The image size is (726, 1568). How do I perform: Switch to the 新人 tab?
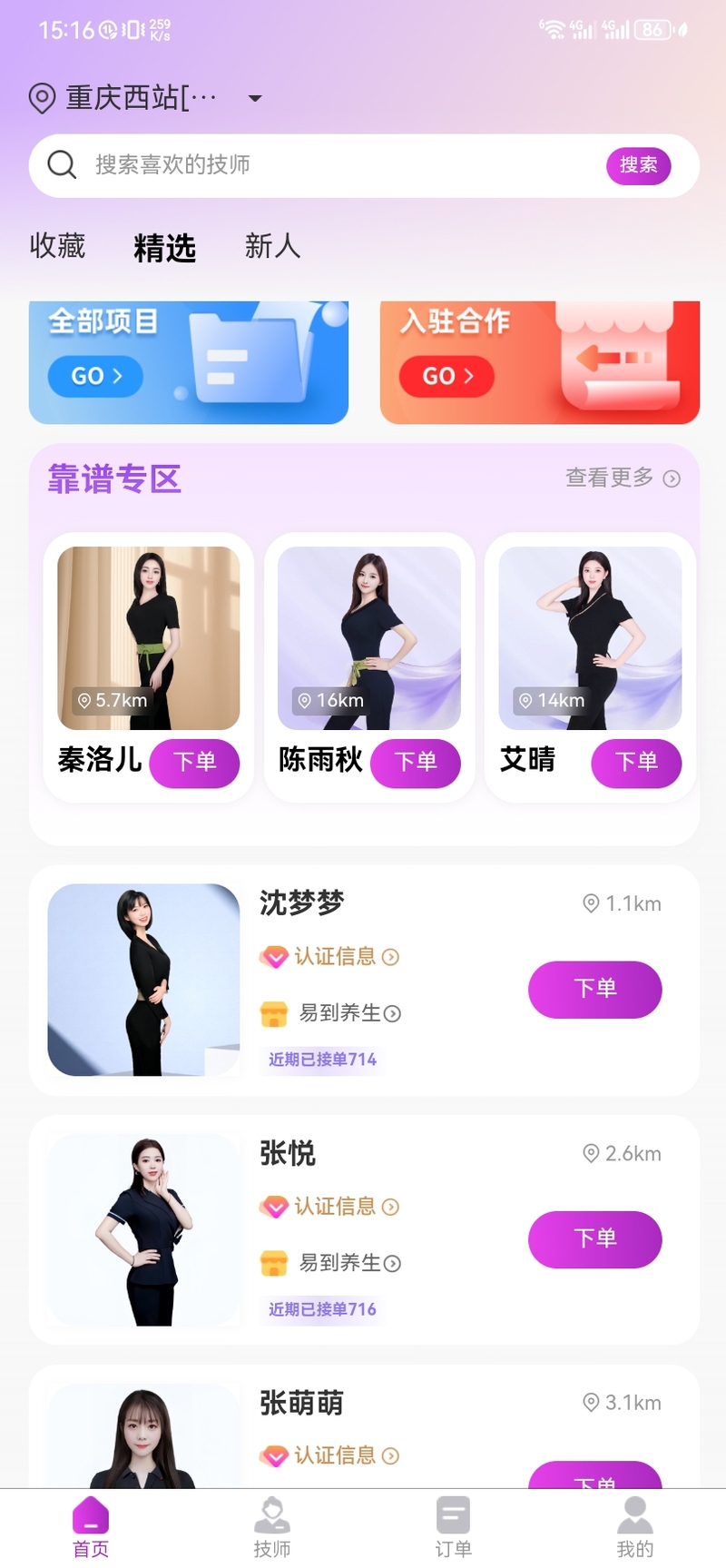pyautogui.click(x=272, y=246)
